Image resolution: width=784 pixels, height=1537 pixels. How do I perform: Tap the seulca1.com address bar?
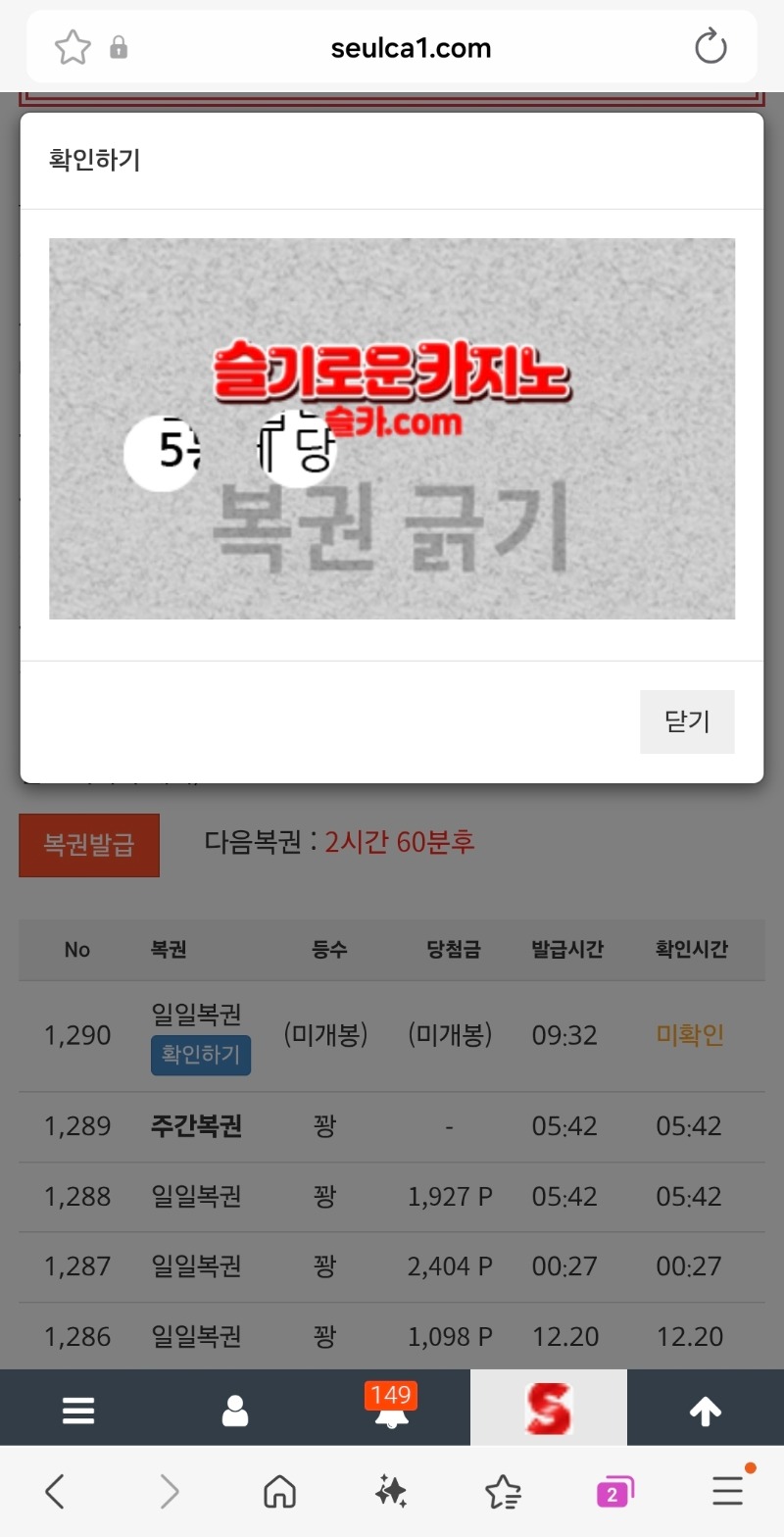click(x=411, y=47)
